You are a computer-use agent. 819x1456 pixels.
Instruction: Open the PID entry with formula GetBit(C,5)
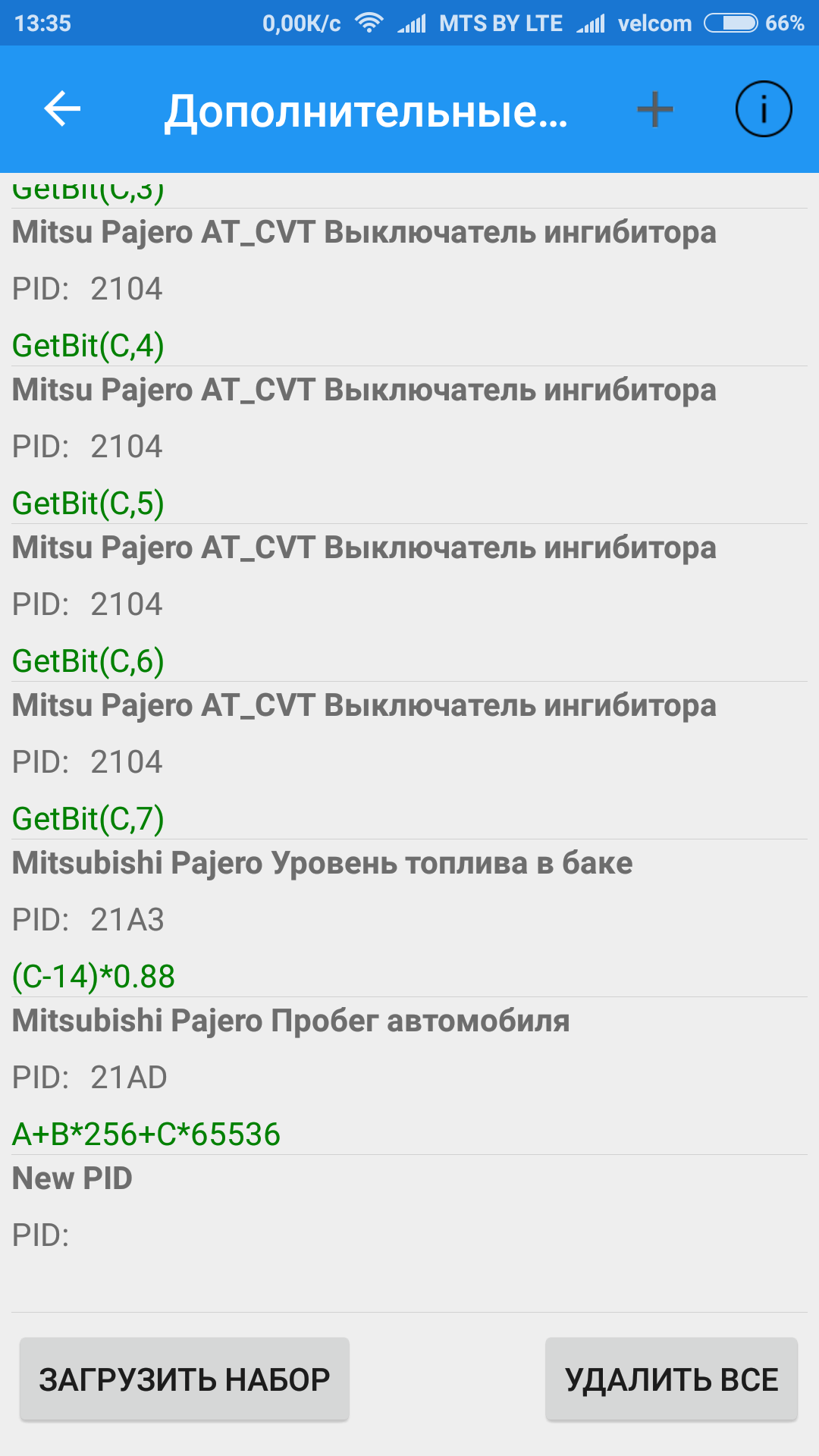pos(409,446)
